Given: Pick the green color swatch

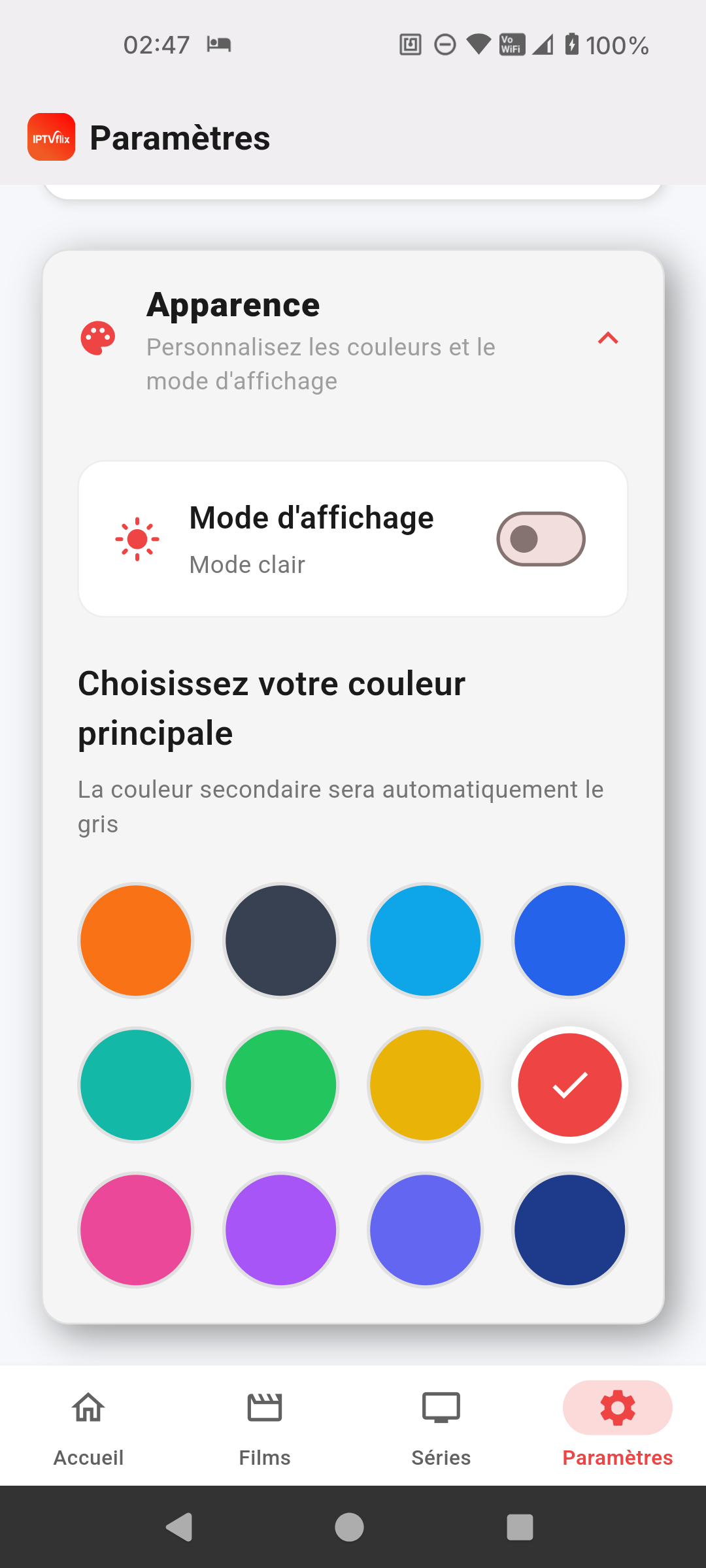Looking at the screenshot, I should 281,1085.
